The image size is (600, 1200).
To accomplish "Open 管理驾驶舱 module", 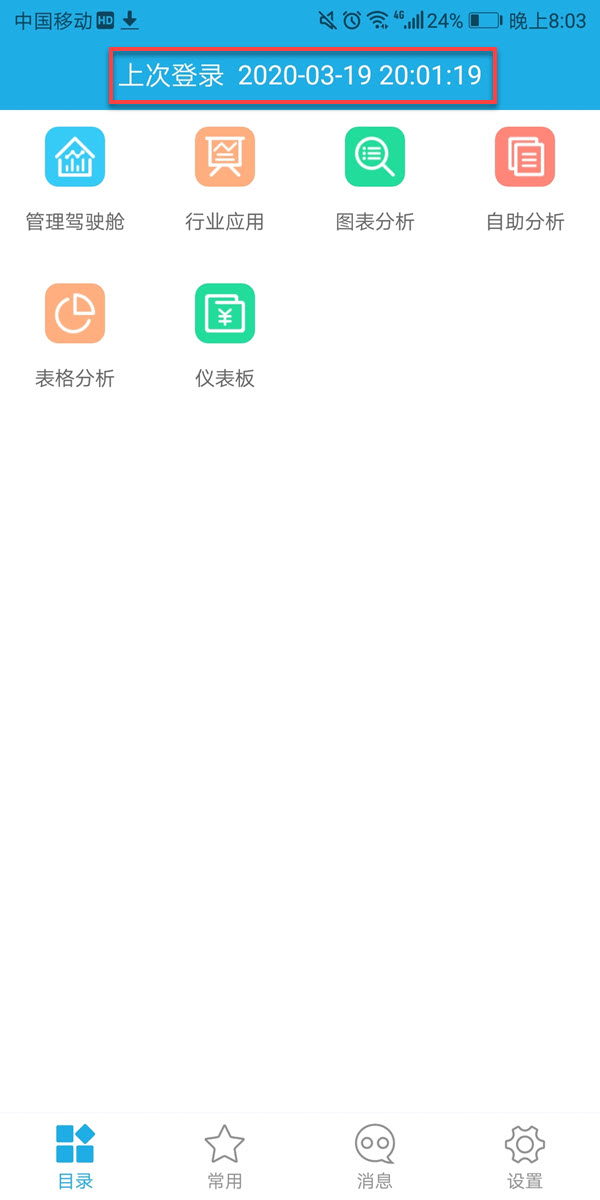I will (x=75, y=158).
